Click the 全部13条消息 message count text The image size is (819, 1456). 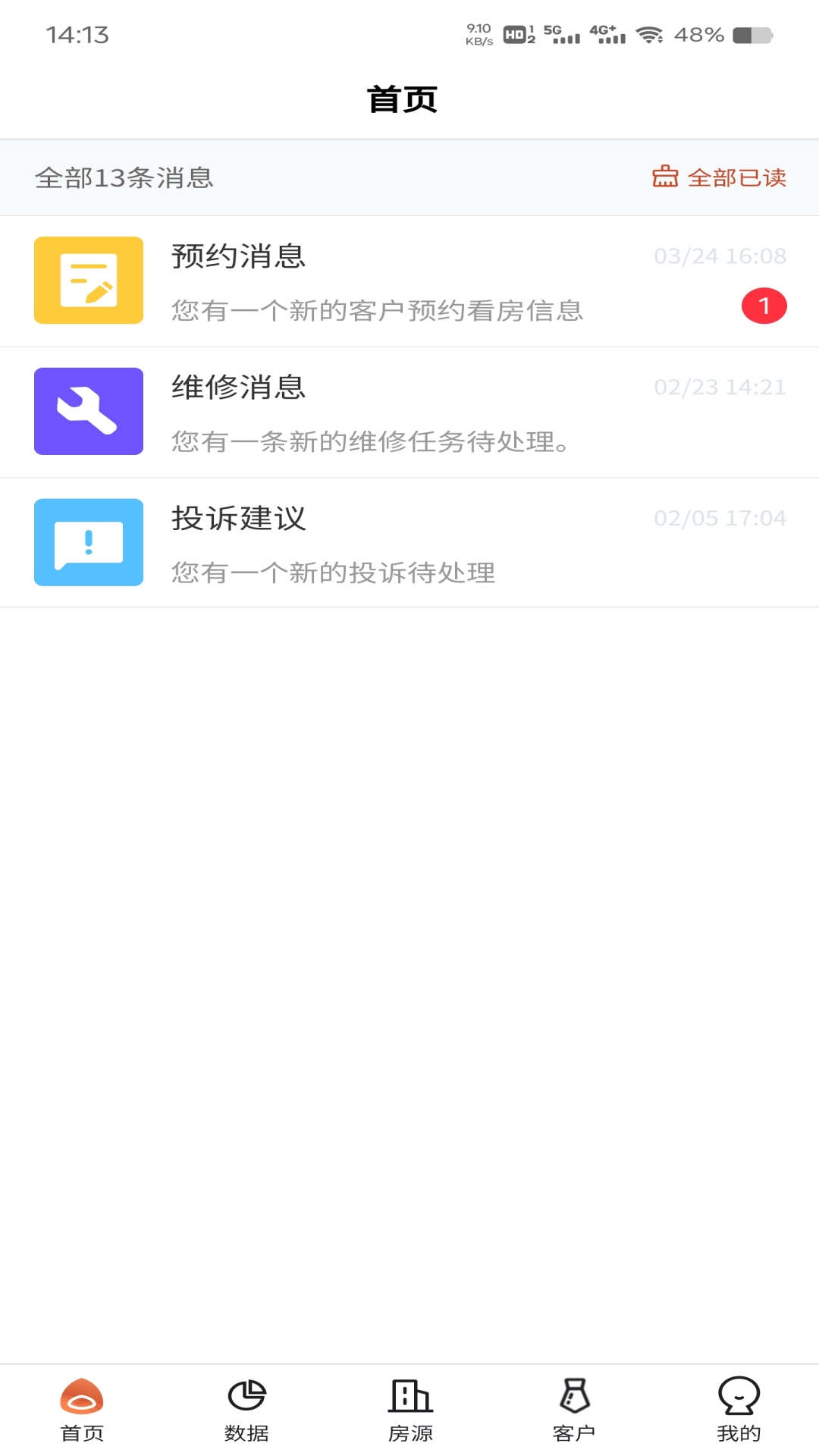[x=124, y=178]
